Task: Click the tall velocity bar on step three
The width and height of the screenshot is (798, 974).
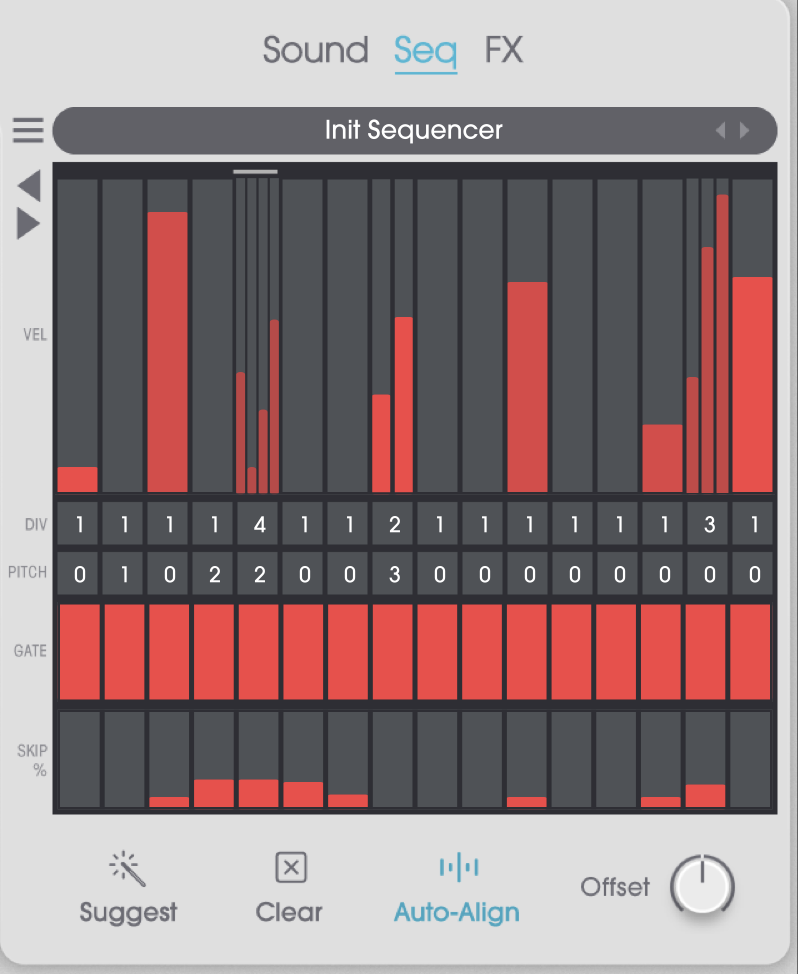Action: tap(168, 350)
